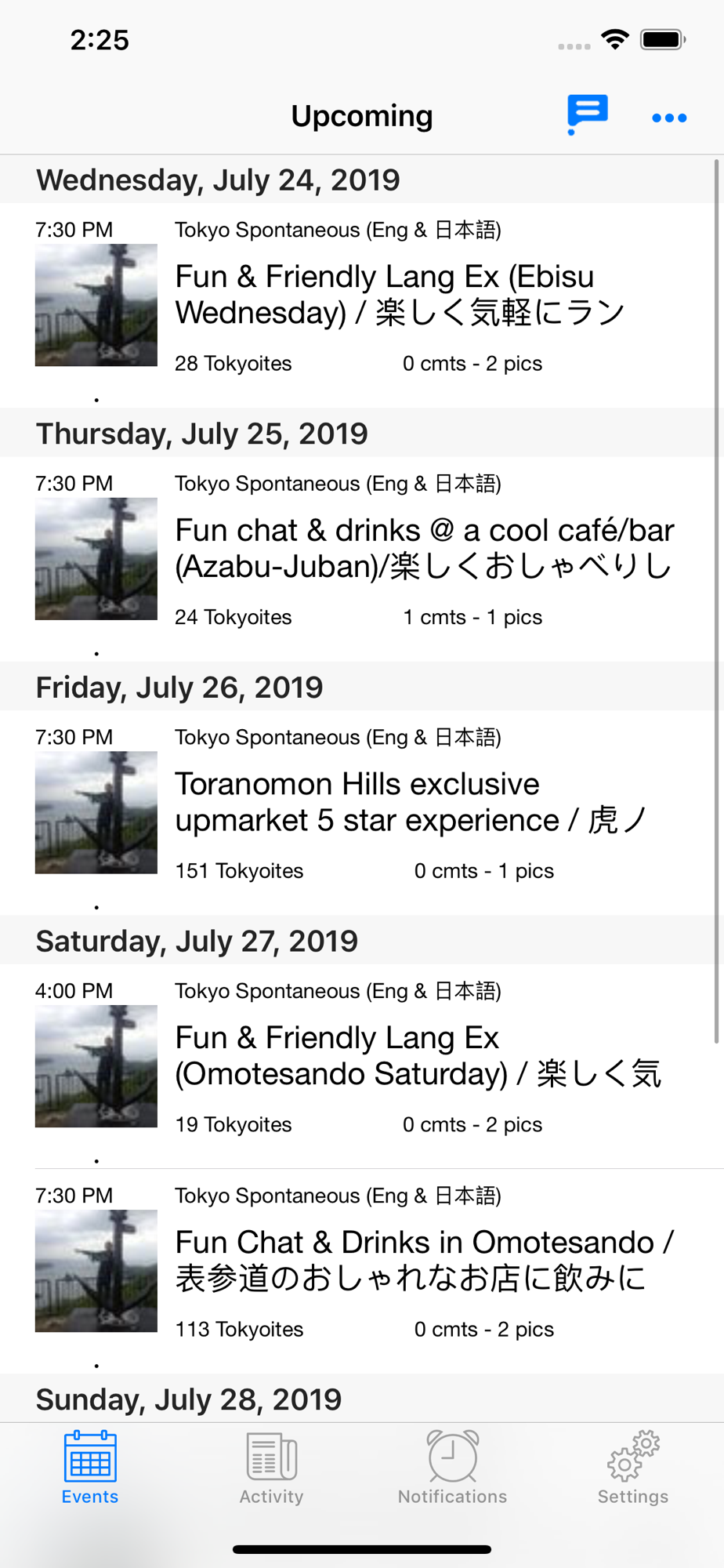Select the Events tab
Screen dimensions: 724x1568
[90, 1468]
